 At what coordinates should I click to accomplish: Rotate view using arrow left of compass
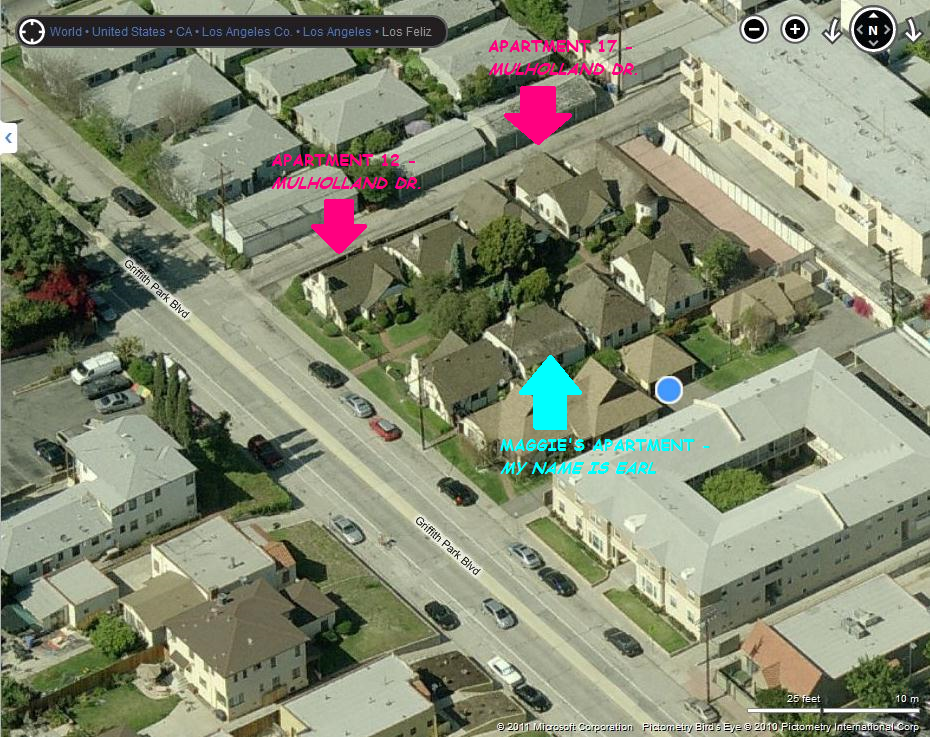click(x=832, y=32)
